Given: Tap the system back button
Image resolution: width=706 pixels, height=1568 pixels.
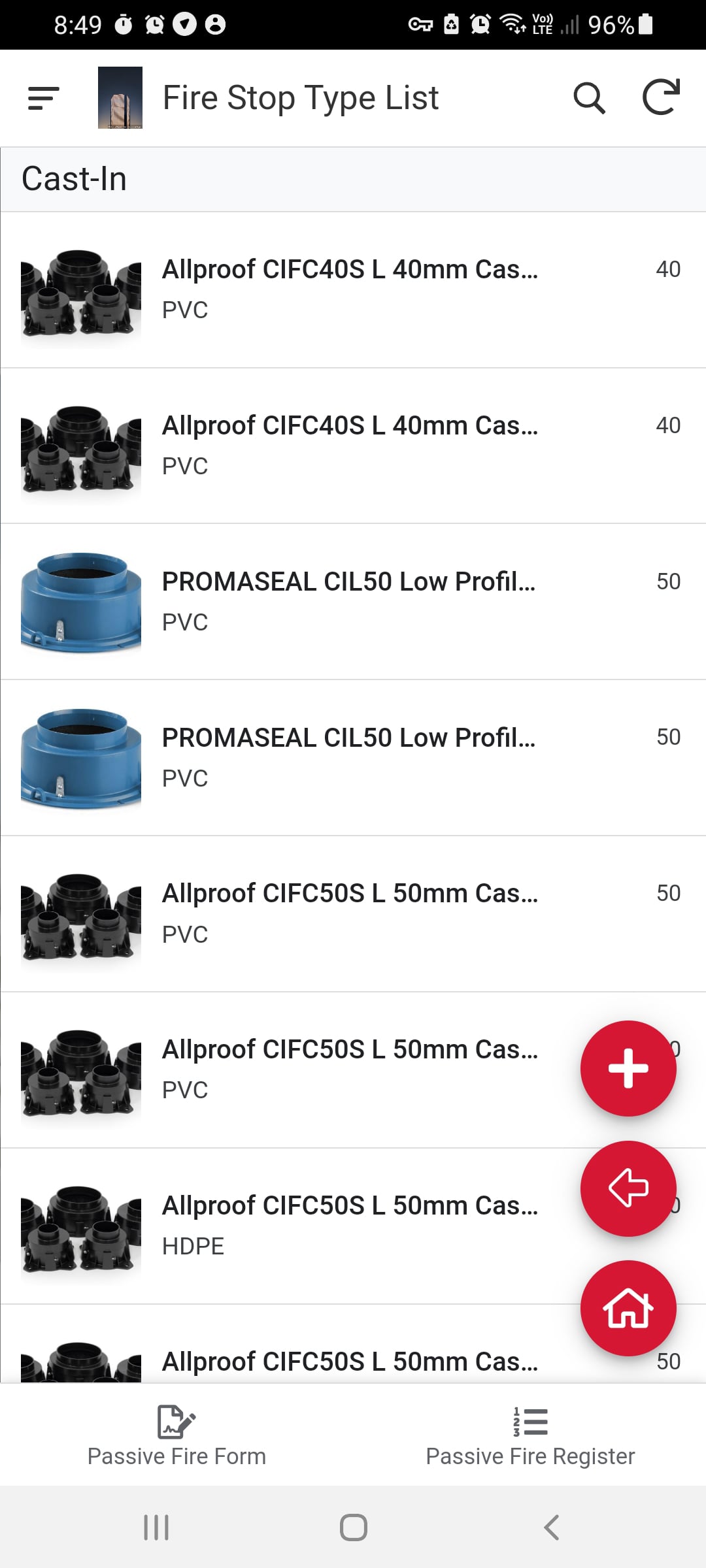Looking at the screenshot, I should [551, 1527].
